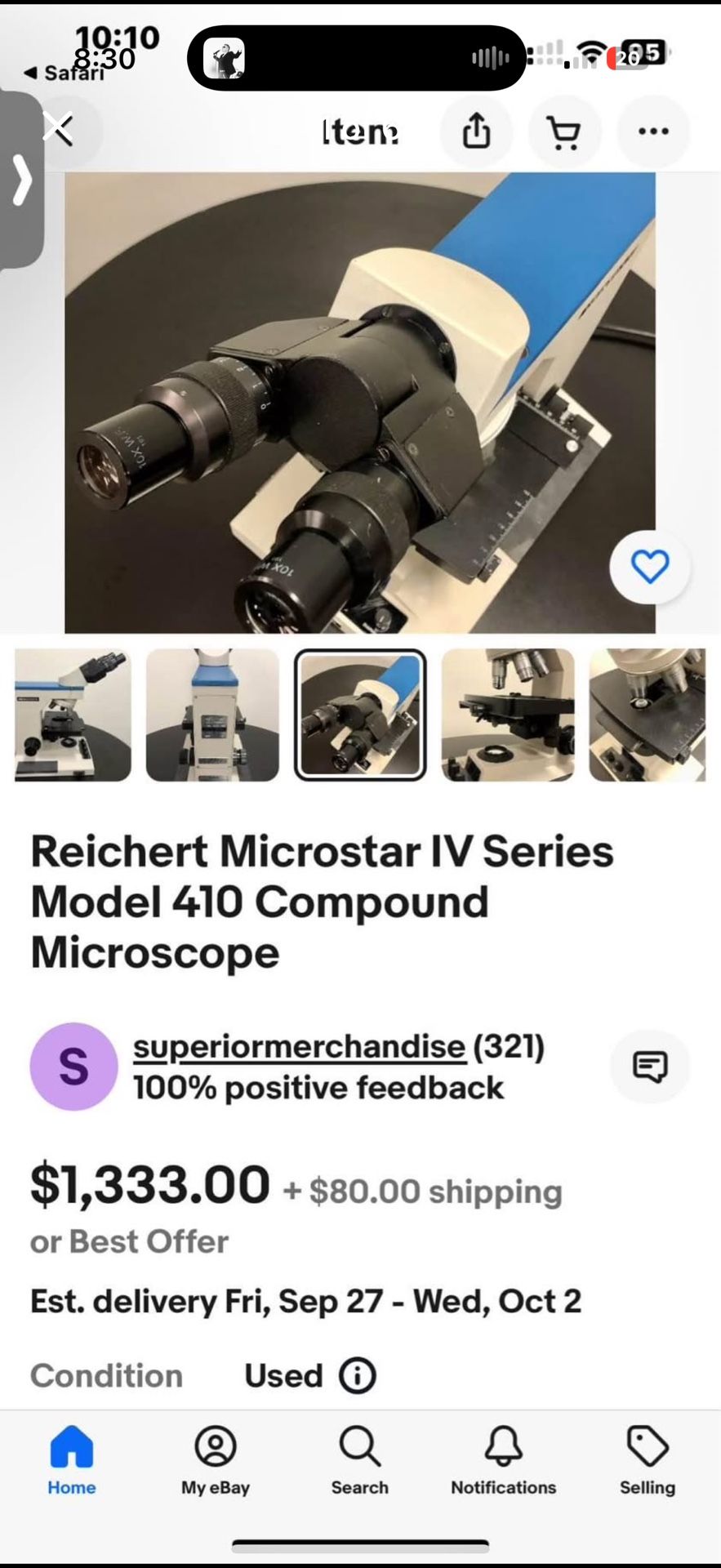Viewport: 721px width, 1568px height.
Task: Tap the purple seller avatar
Action: tap(73, 1066)
